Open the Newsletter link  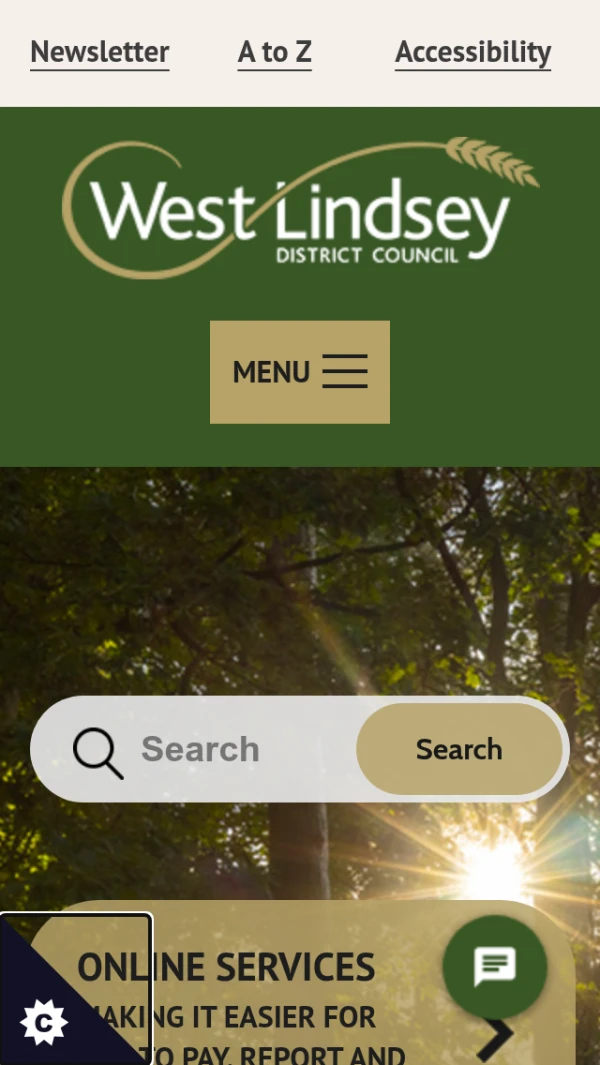coord(100,52)
